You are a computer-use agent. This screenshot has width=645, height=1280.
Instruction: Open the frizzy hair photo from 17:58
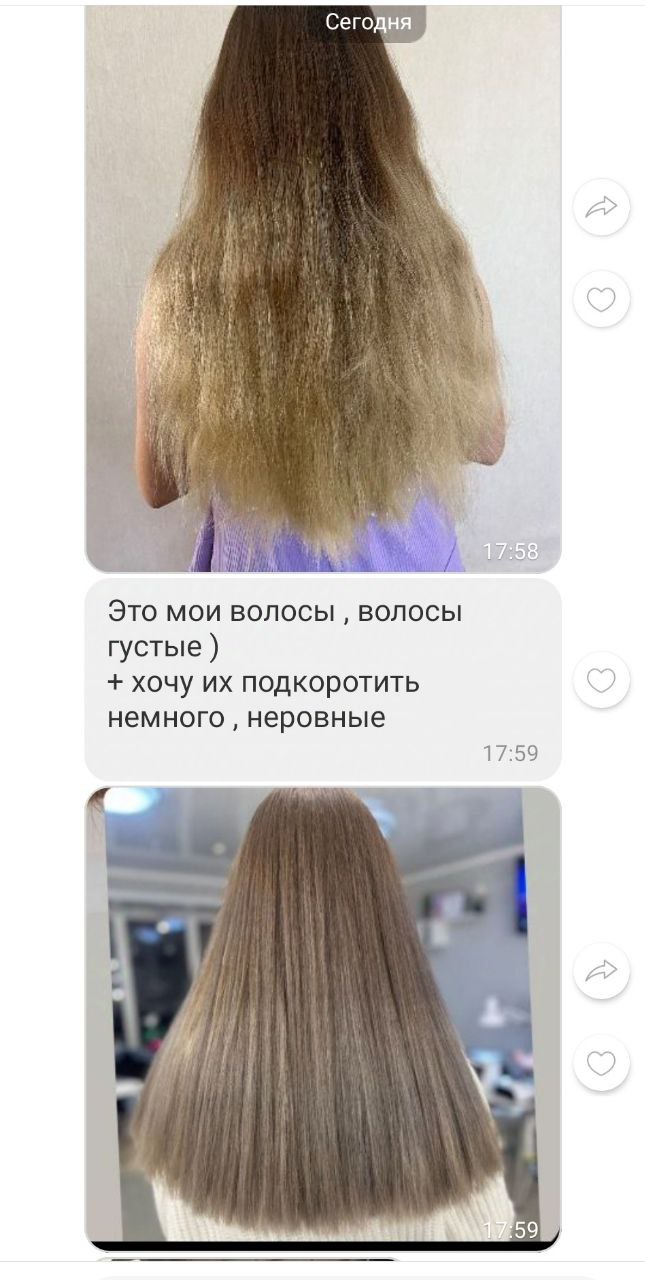[x=323, y=287]
